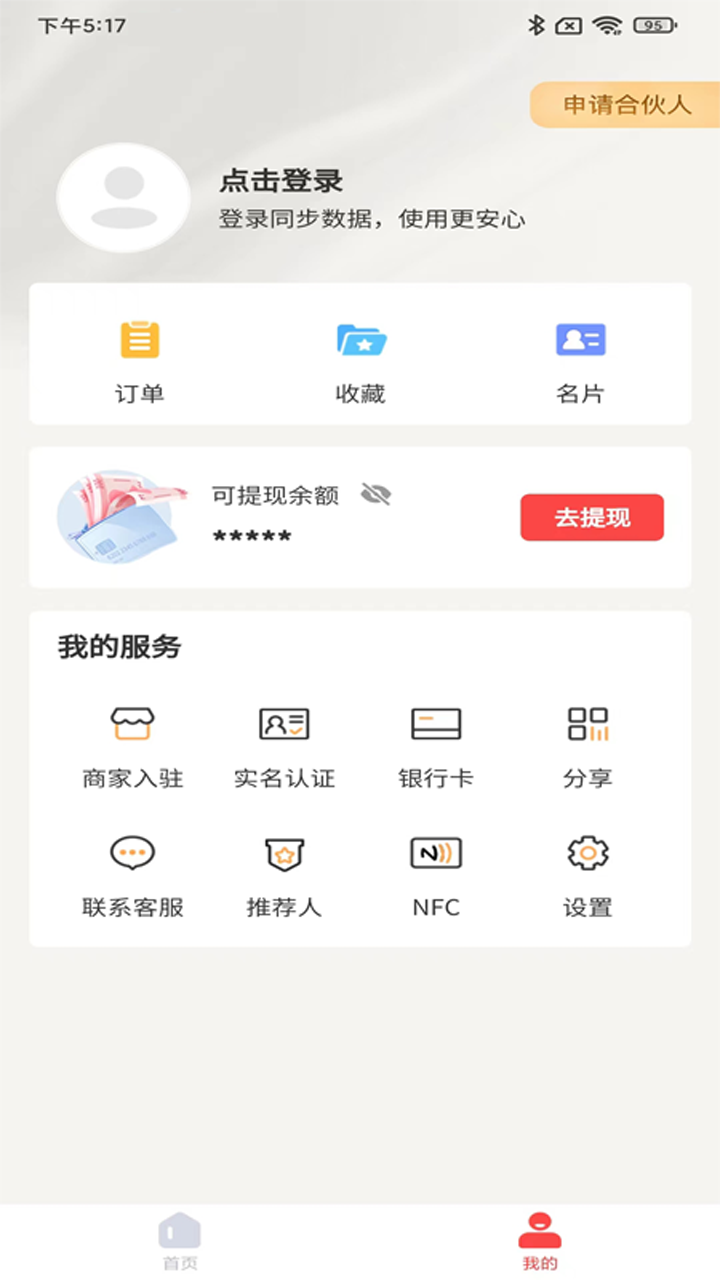Open 推荐人 referrer page
Viewport: 720px width, 1280px height.
point(284,875)
